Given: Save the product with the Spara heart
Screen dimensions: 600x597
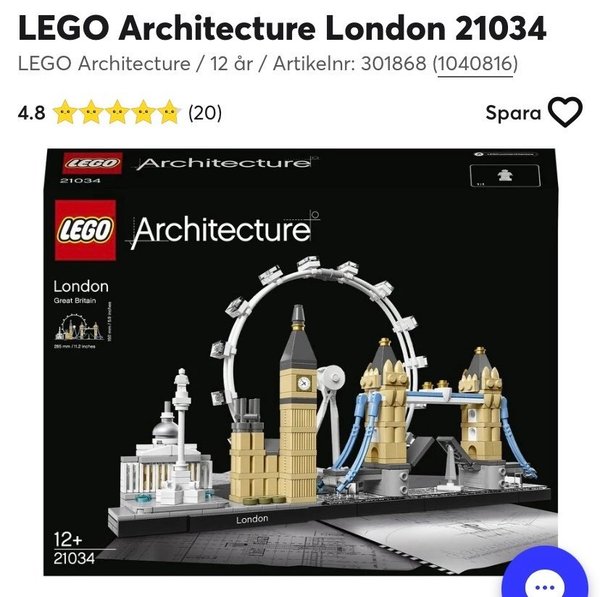Looking at the screenshot, I should point(565,113).
